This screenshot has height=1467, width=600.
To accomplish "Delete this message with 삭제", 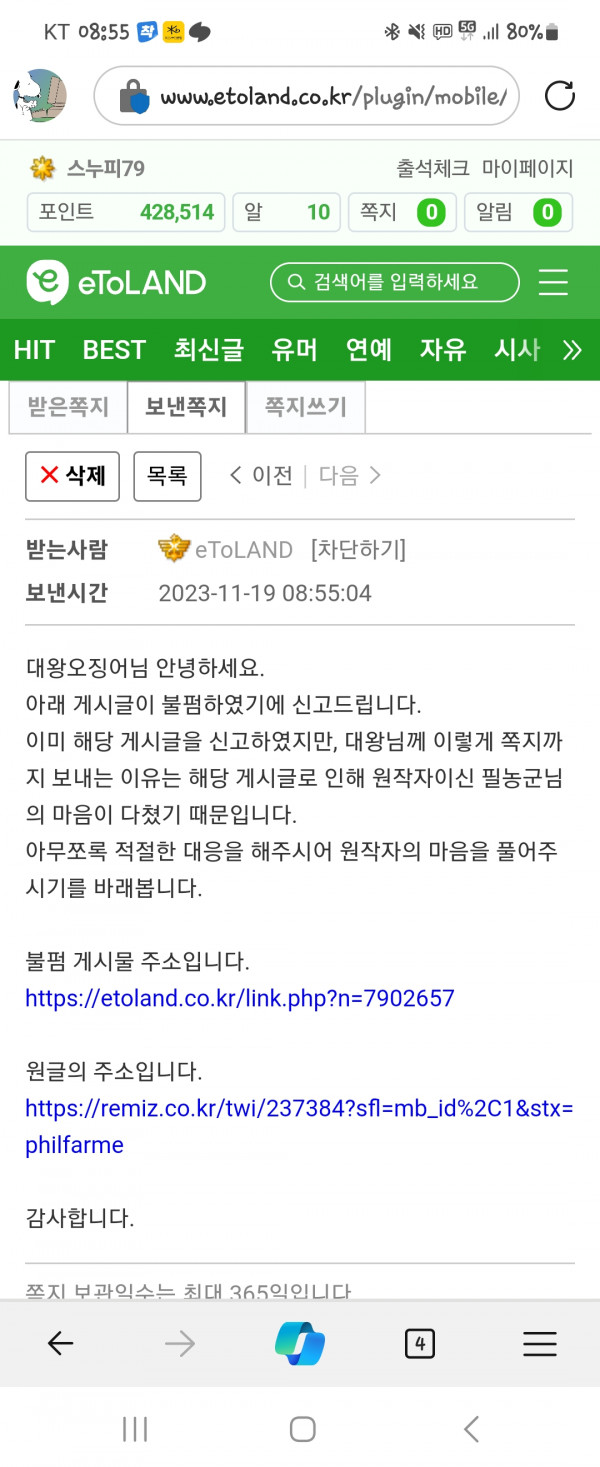I will [x=72, y=476].
